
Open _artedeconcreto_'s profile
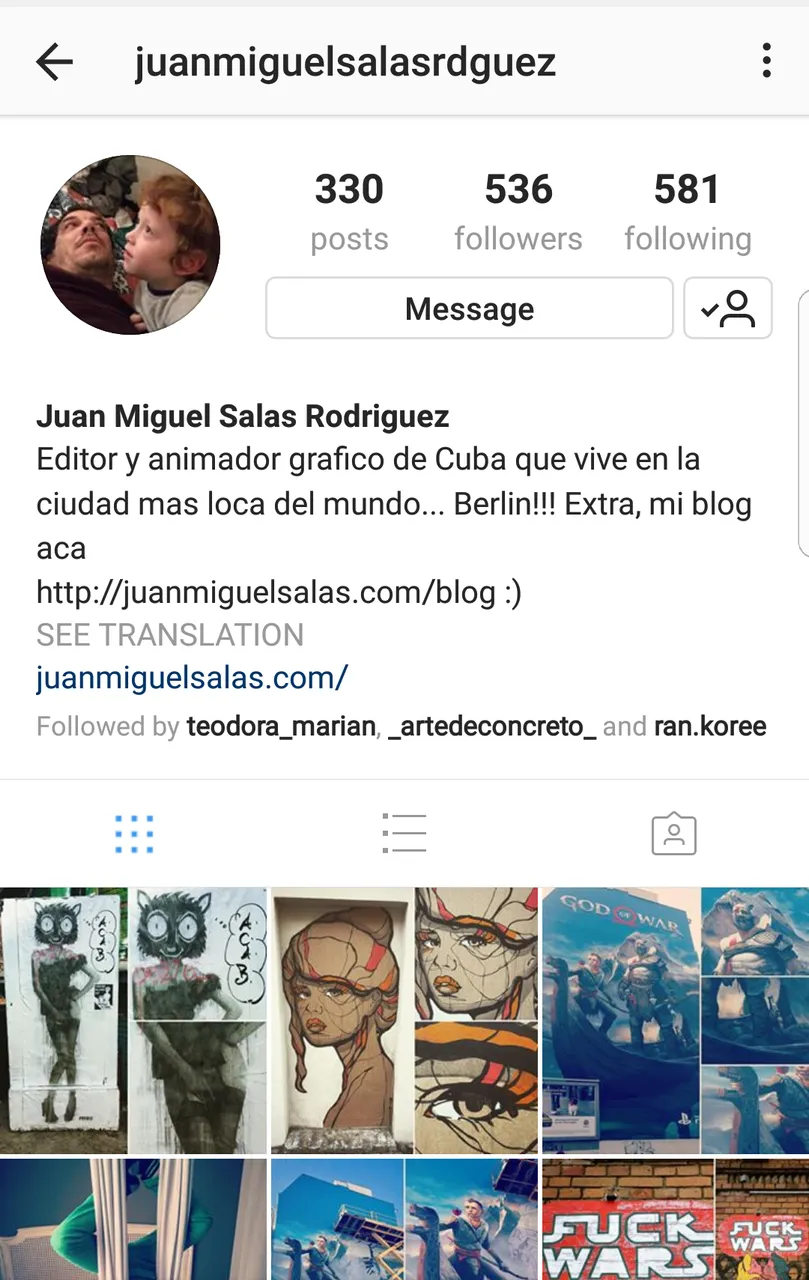coord(491,726)
